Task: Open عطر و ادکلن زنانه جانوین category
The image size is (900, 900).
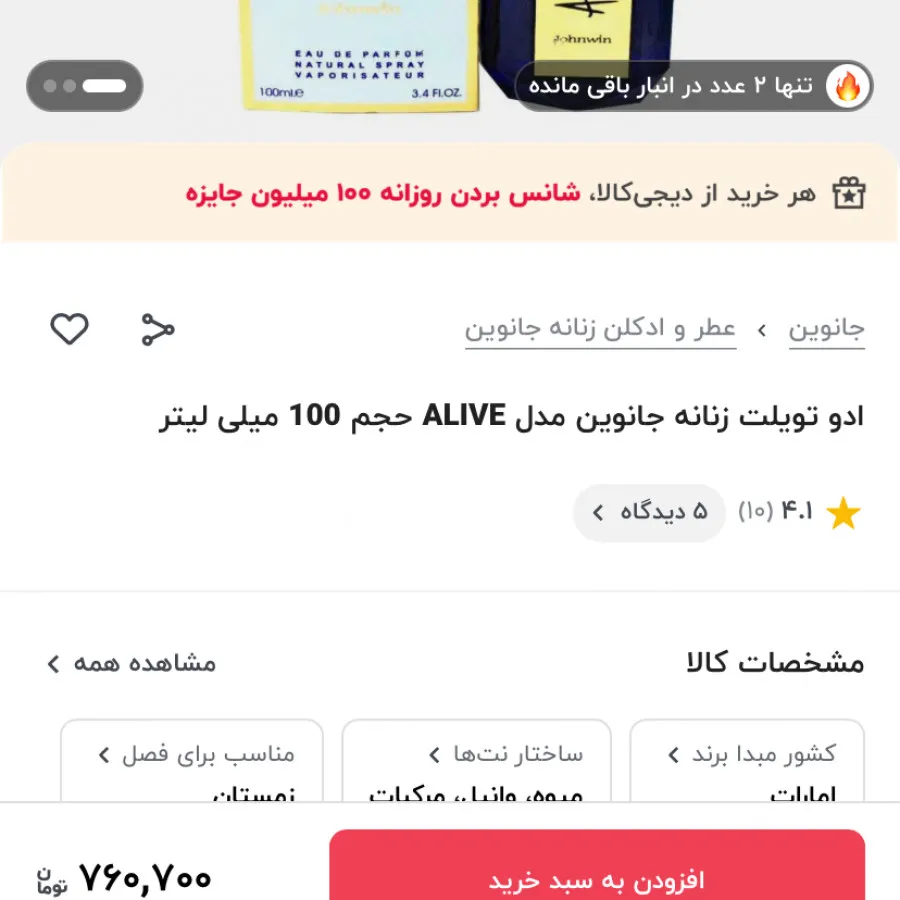Action: tap(600, 329)
